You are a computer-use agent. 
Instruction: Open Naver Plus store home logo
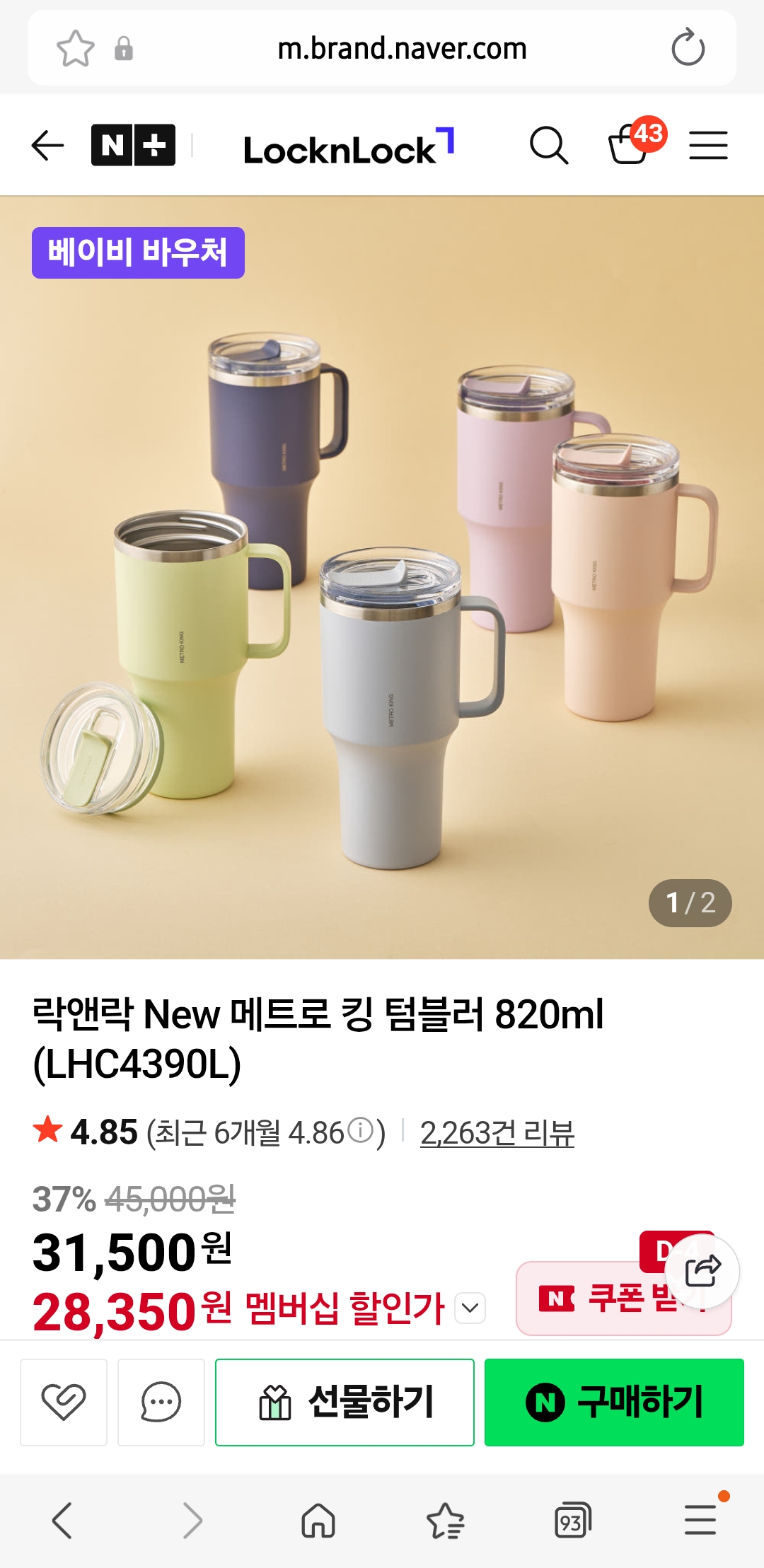click(x=133, y=146)
